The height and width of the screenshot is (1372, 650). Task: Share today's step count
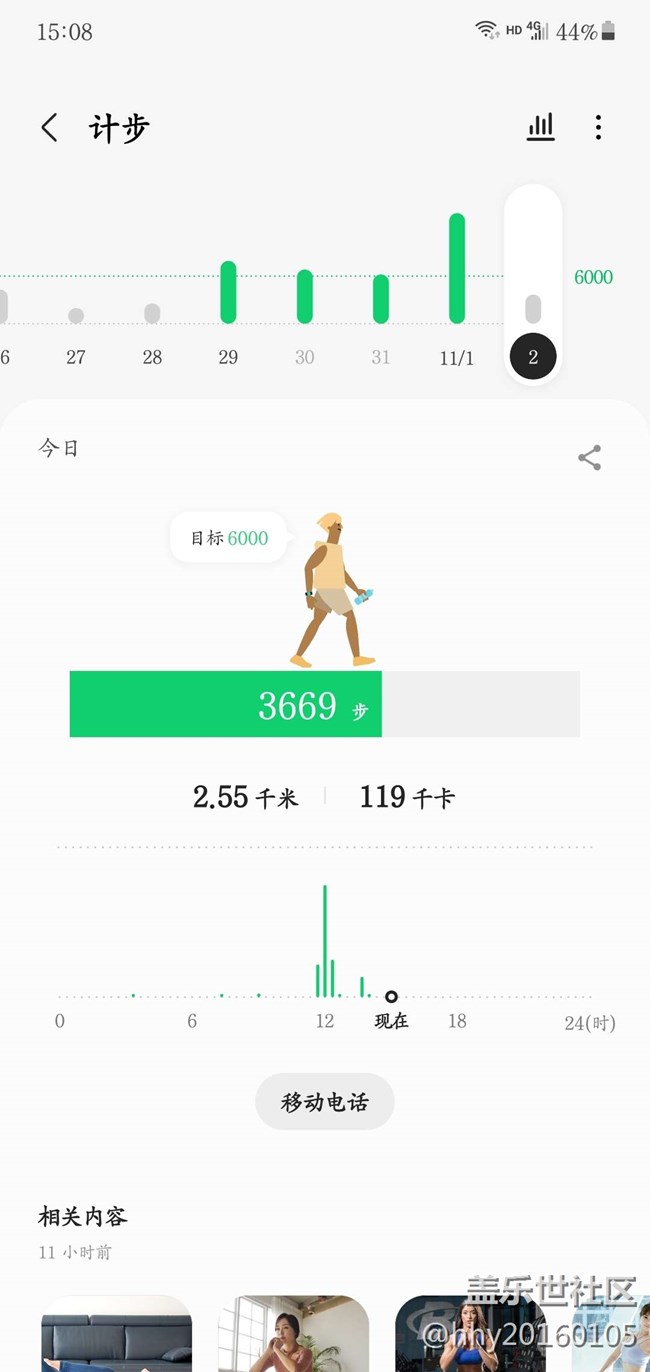click(590, 458)
